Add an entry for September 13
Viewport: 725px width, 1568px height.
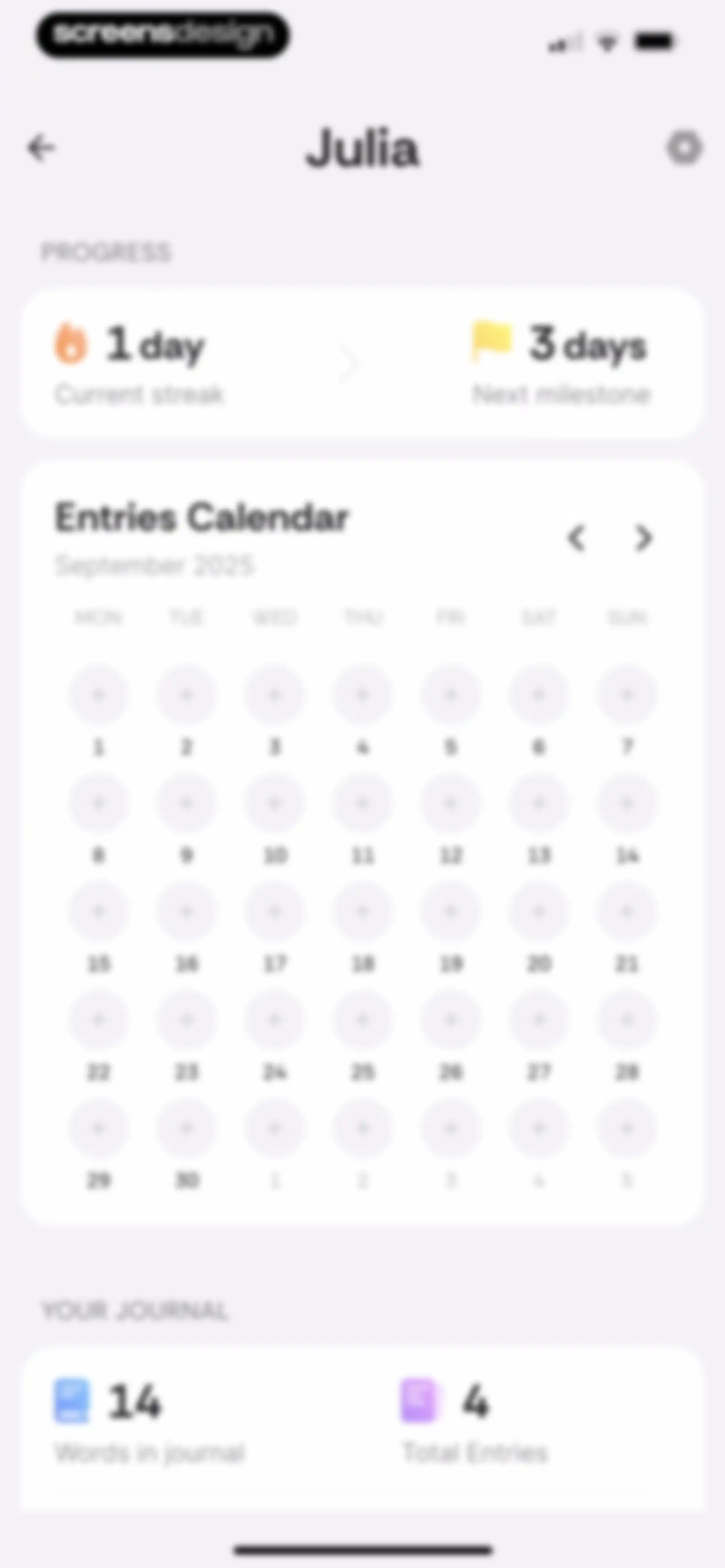(x=539, y=803)
